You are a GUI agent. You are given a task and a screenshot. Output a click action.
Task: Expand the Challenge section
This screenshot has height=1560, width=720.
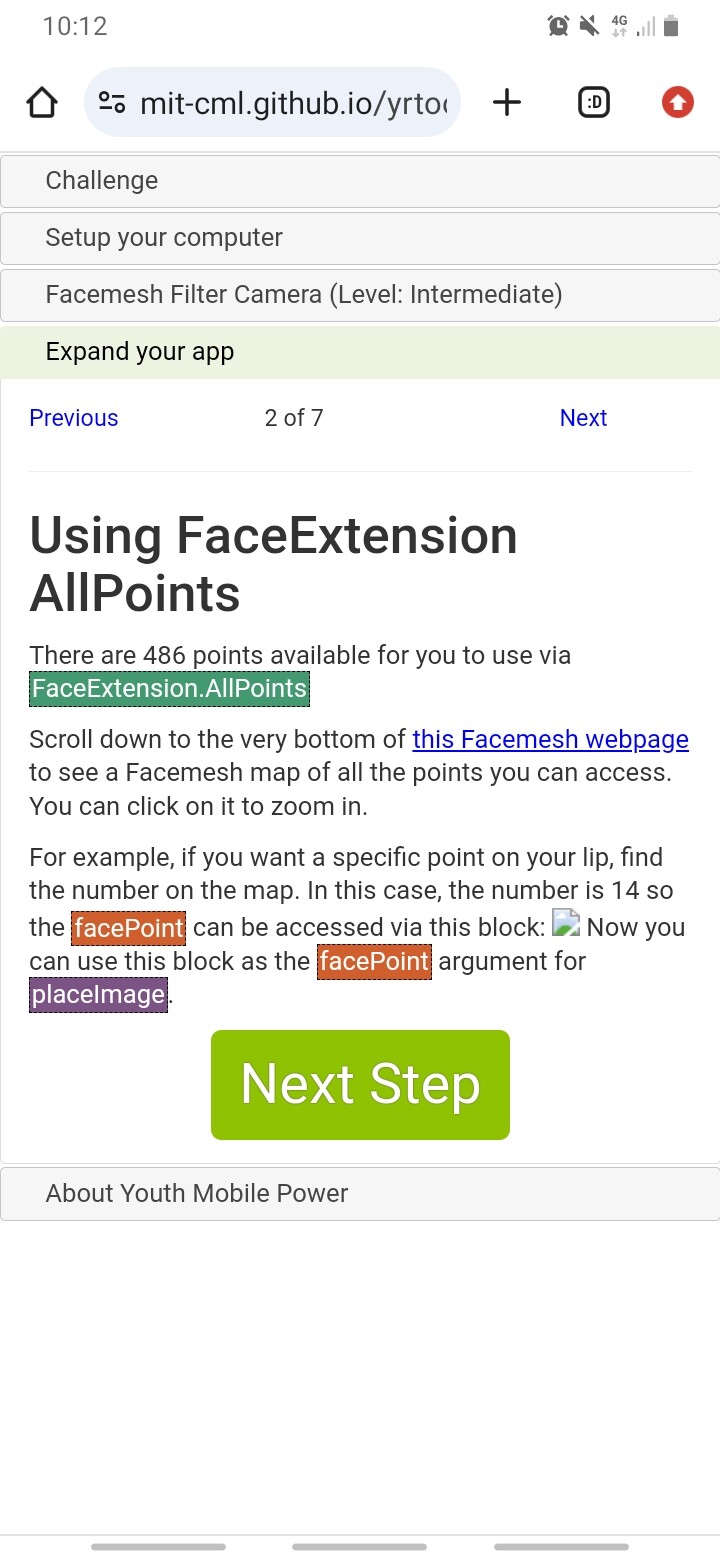point(360,181)
